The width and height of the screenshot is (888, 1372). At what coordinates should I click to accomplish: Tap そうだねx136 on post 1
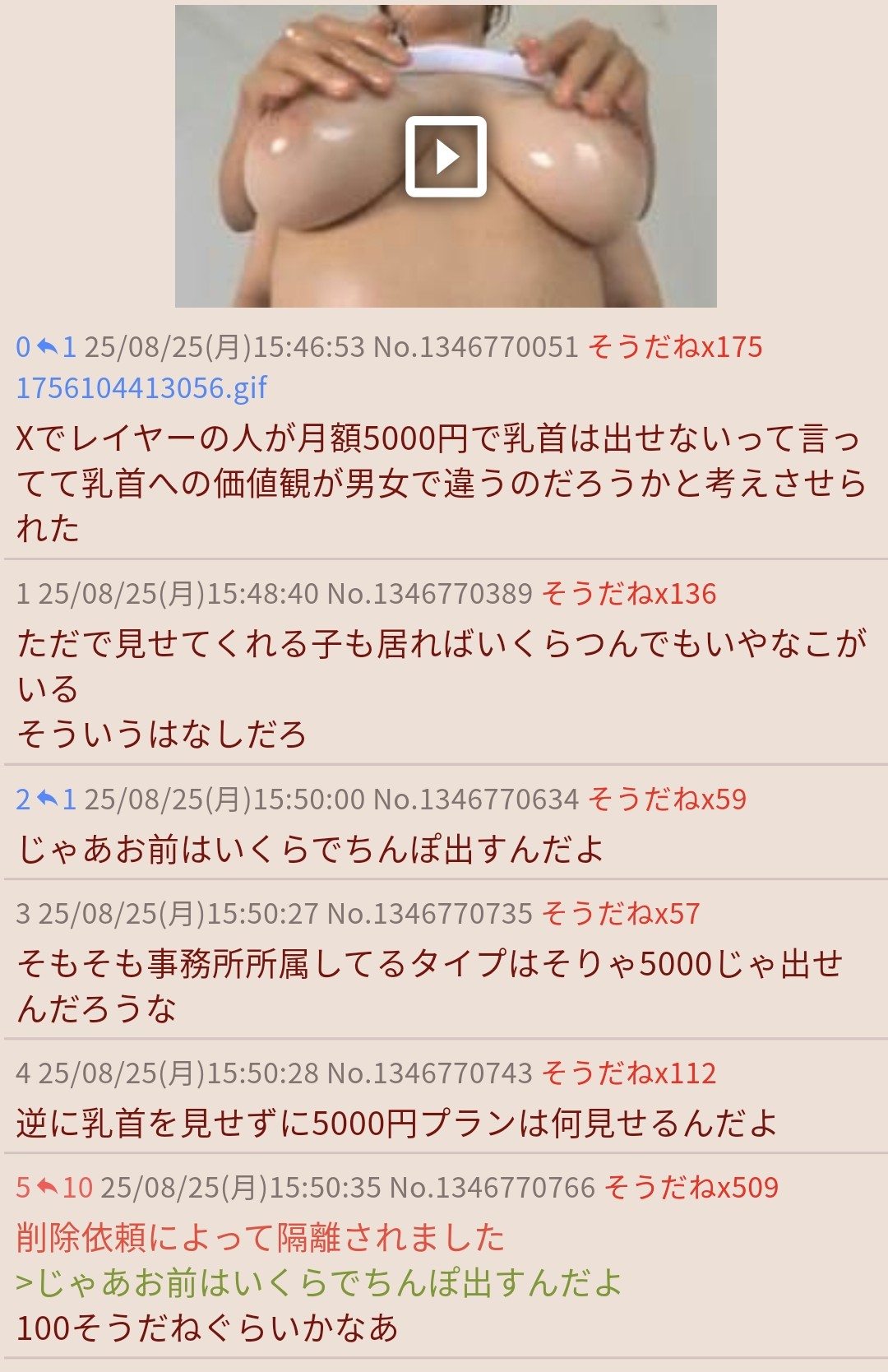(628, 593)
